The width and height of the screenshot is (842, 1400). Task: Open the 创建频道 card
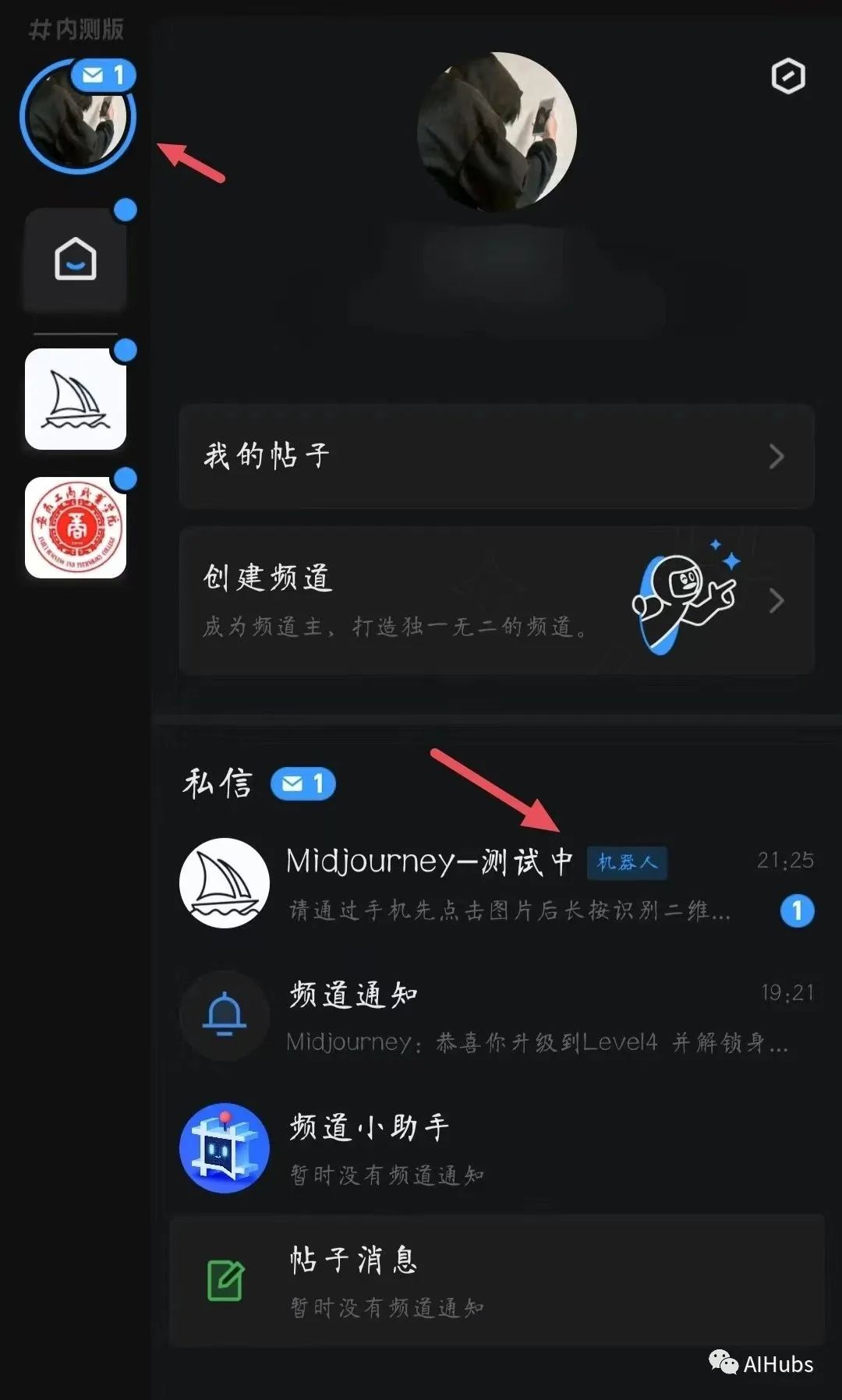point(497,600)
